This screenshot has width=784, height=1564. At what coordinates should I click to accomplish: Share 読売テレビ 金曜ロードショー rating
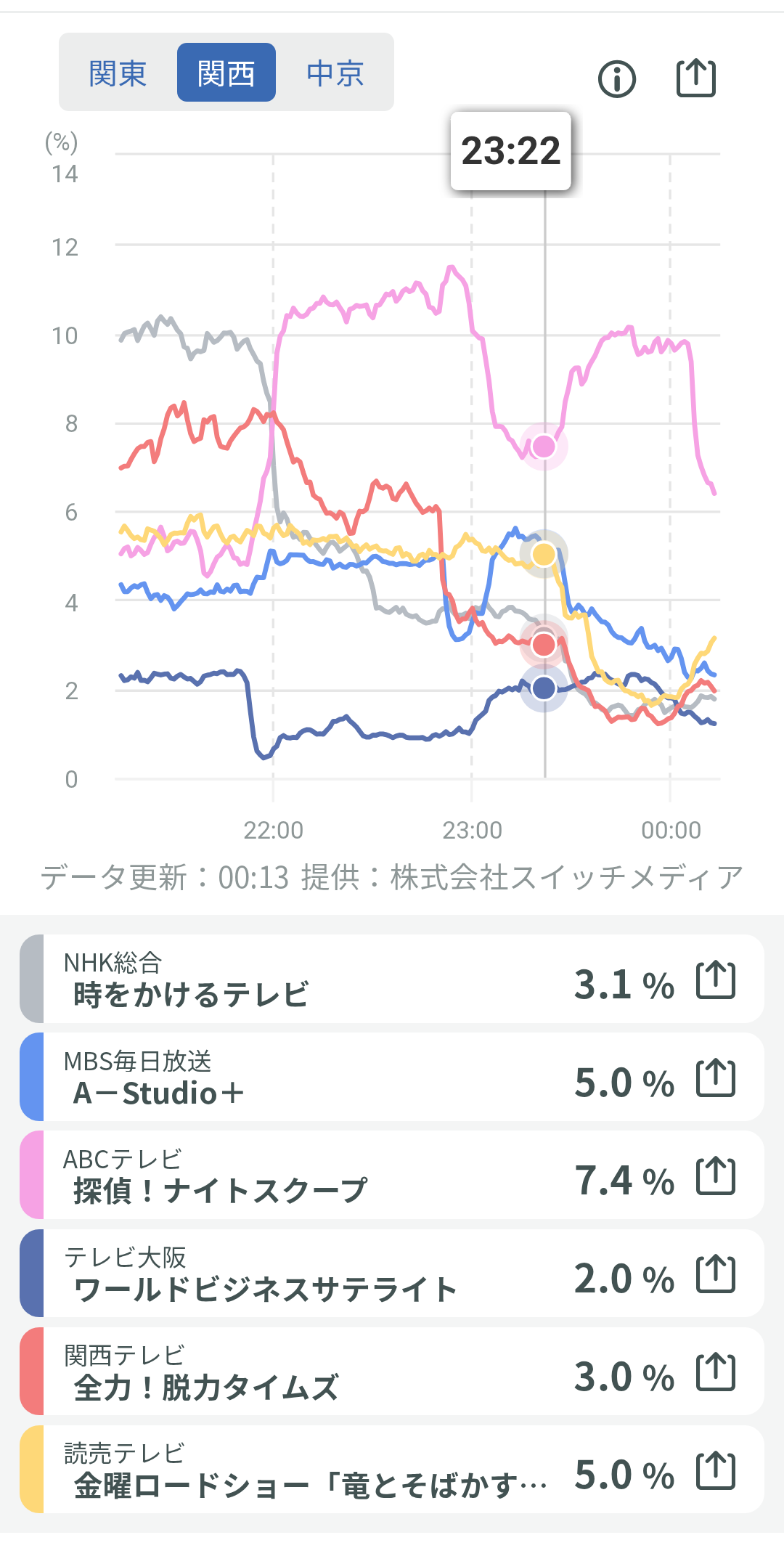[x=716, y=1470]
